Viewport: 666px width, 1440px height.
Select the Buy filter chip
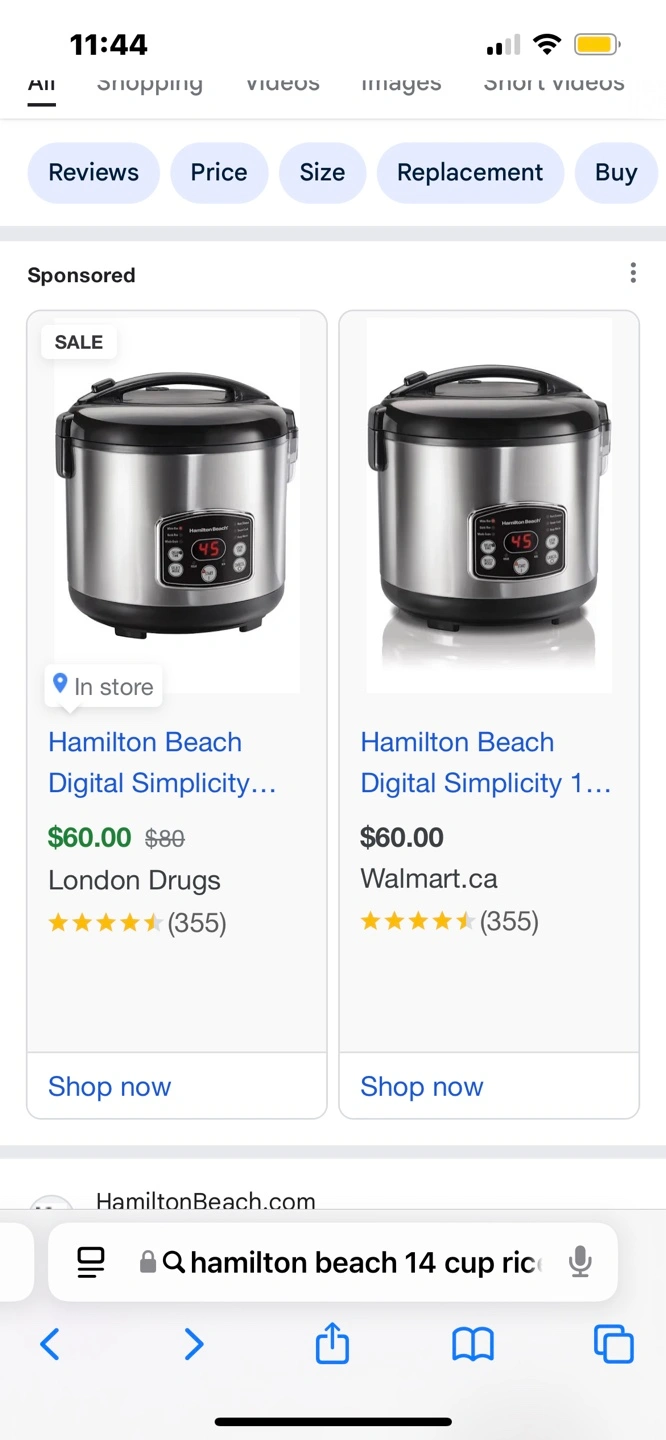(x=615, y=173)
